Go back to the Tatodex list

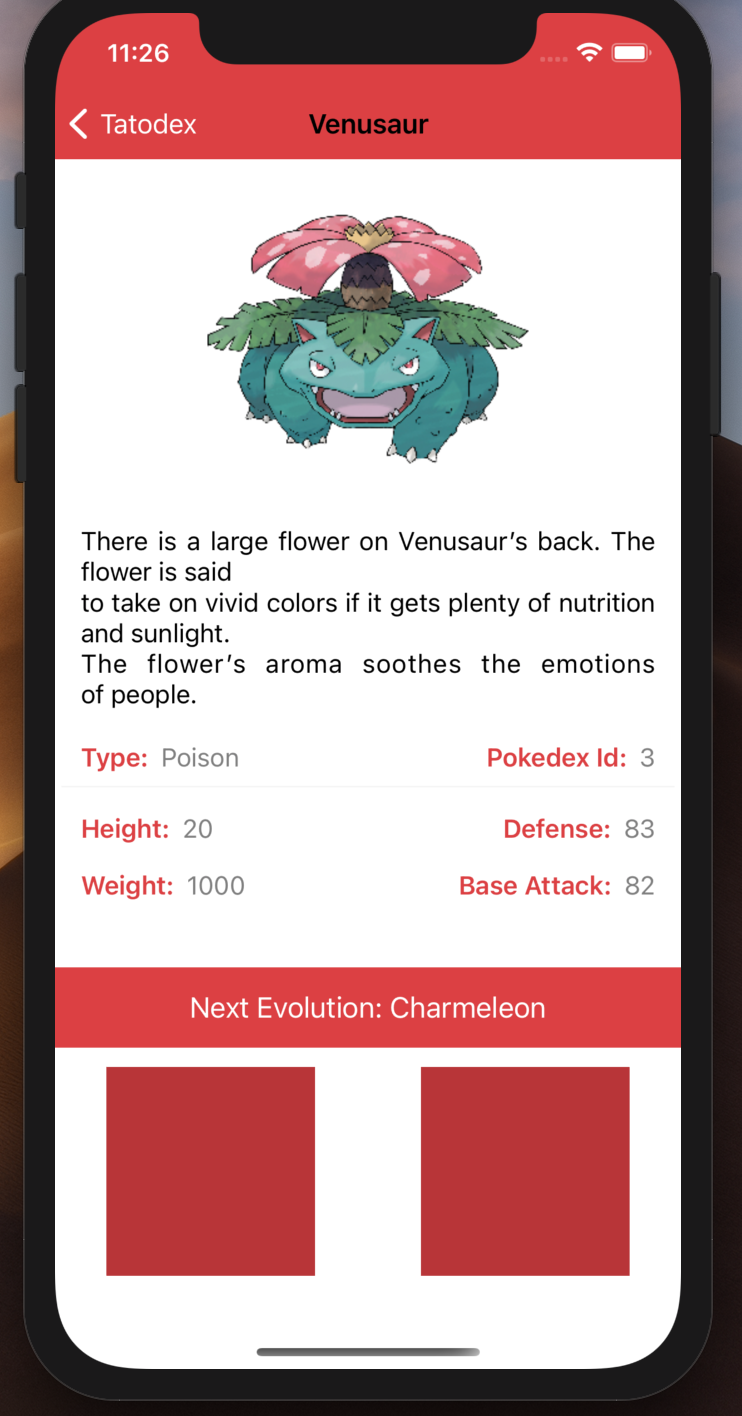point(132,124)
